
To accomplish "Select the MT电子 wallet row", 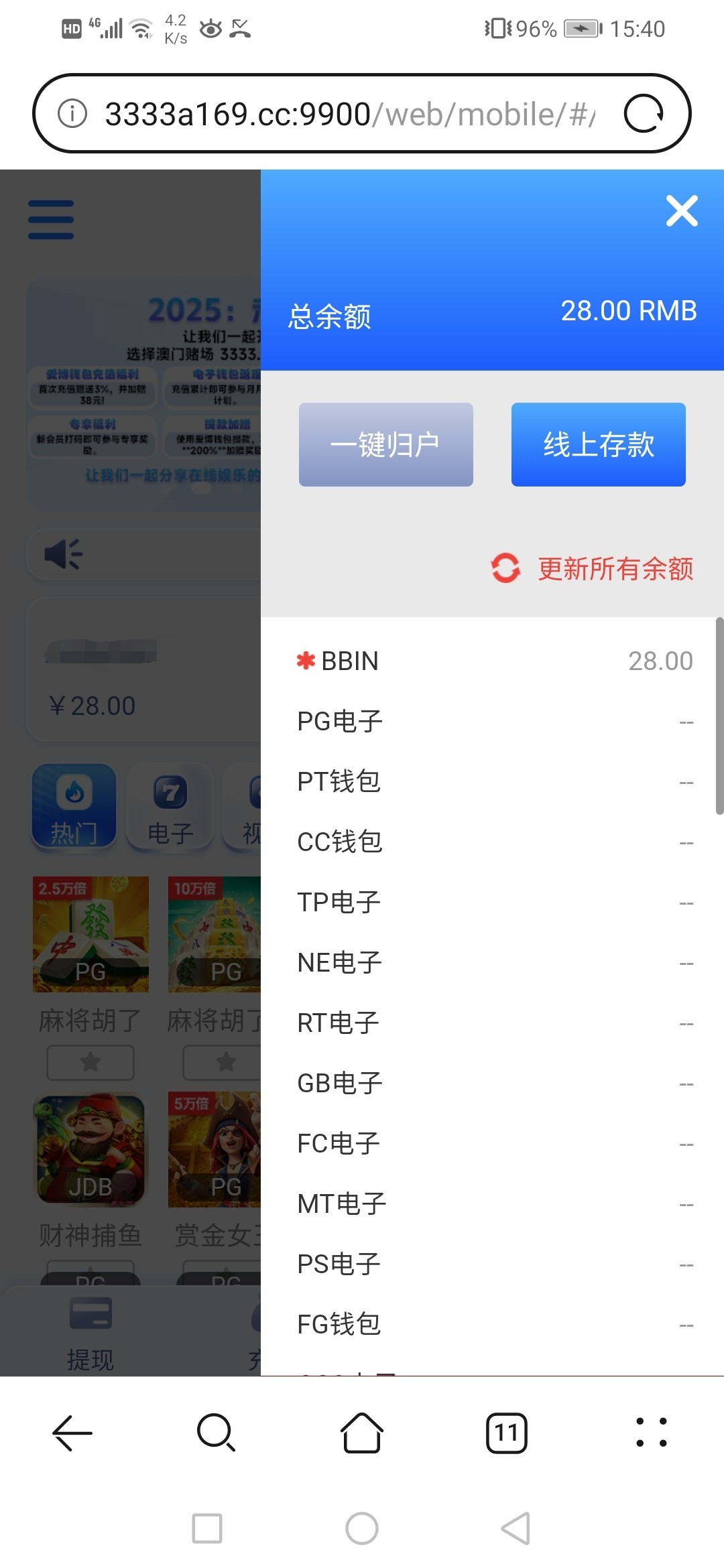I will [493, 1203].
